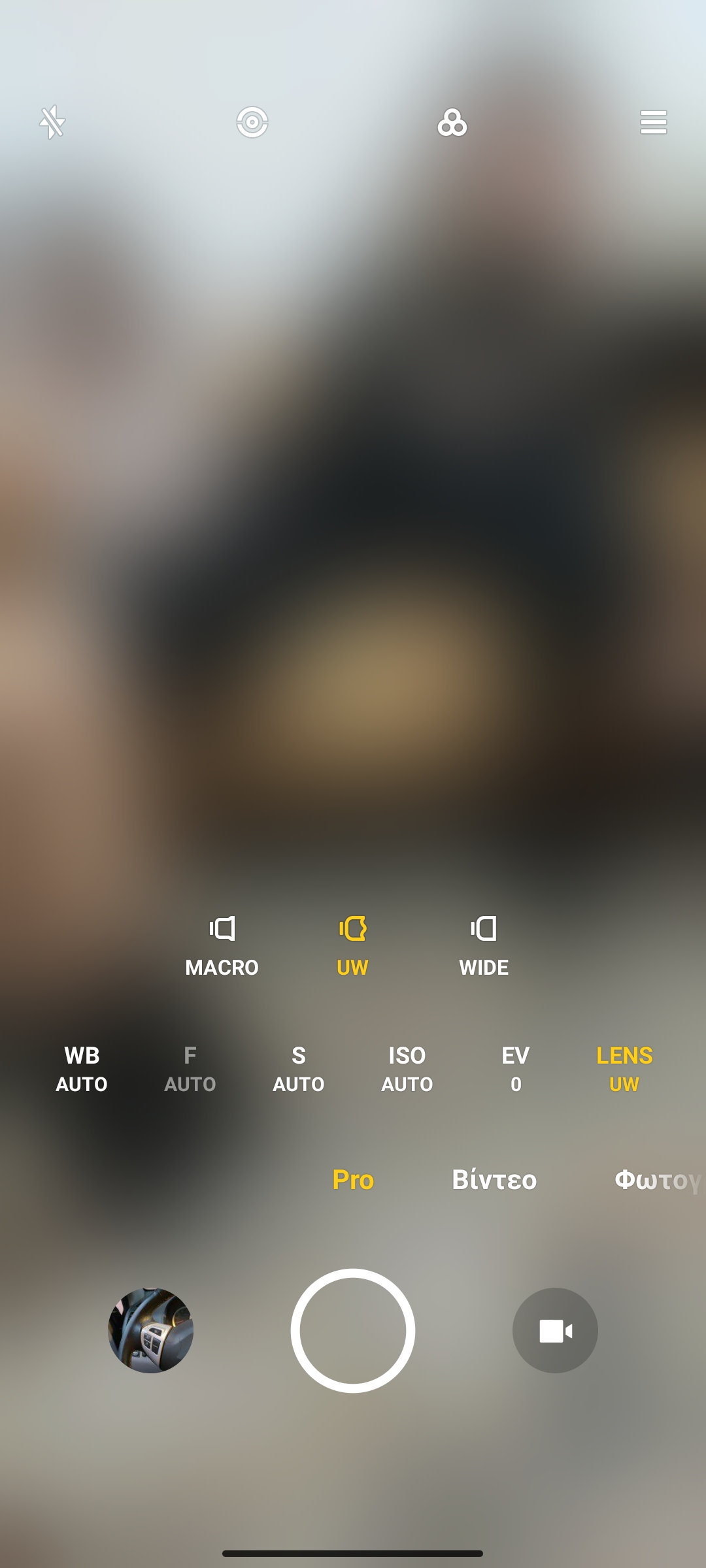The height and width of the screenshot is (1568, 706).
Task: Switch to Βίντεο mode
Action: pos(494,1180)
